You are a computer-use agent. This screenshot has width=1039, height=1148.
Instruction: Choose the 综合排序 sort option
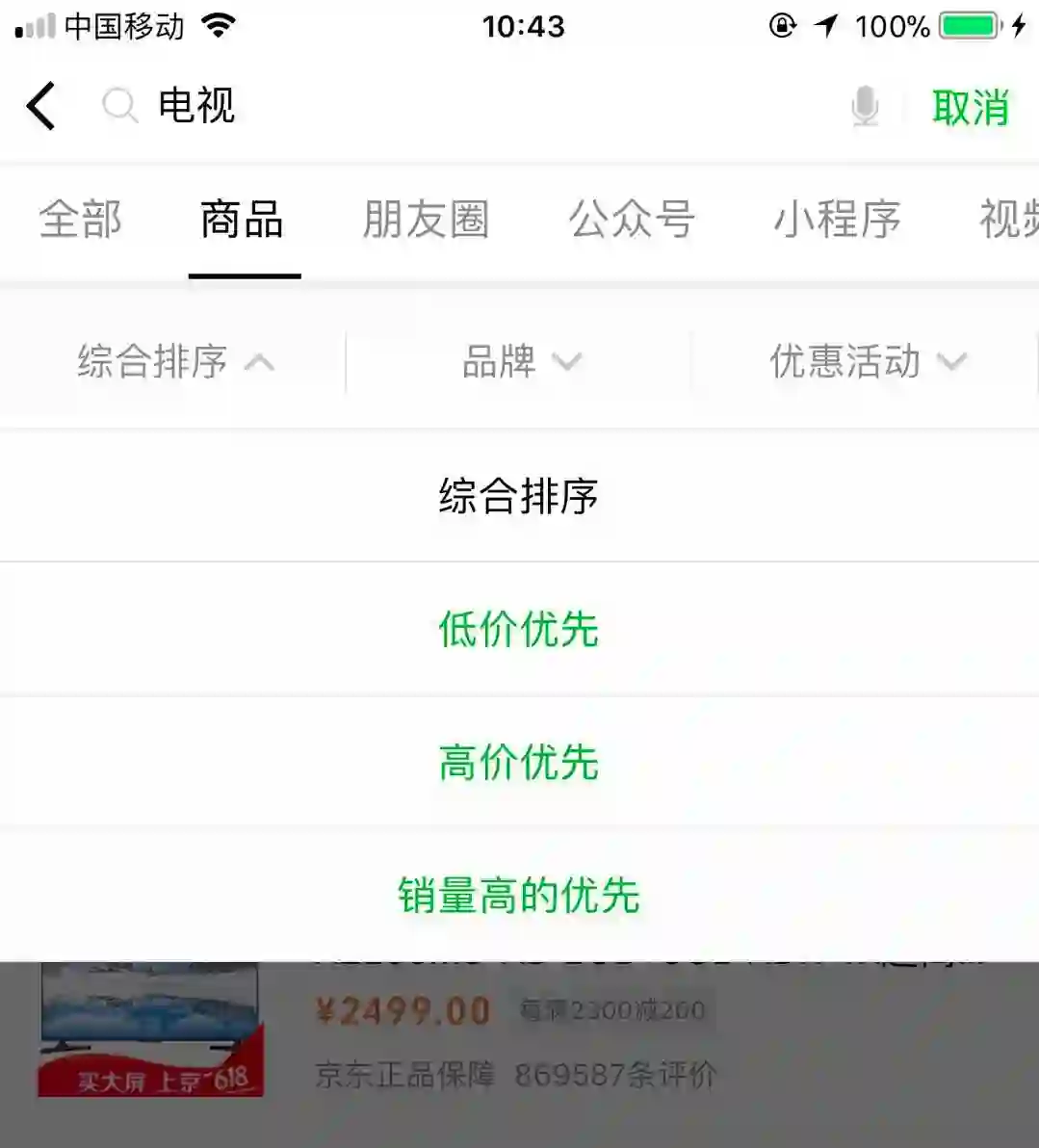pos(519,497)
